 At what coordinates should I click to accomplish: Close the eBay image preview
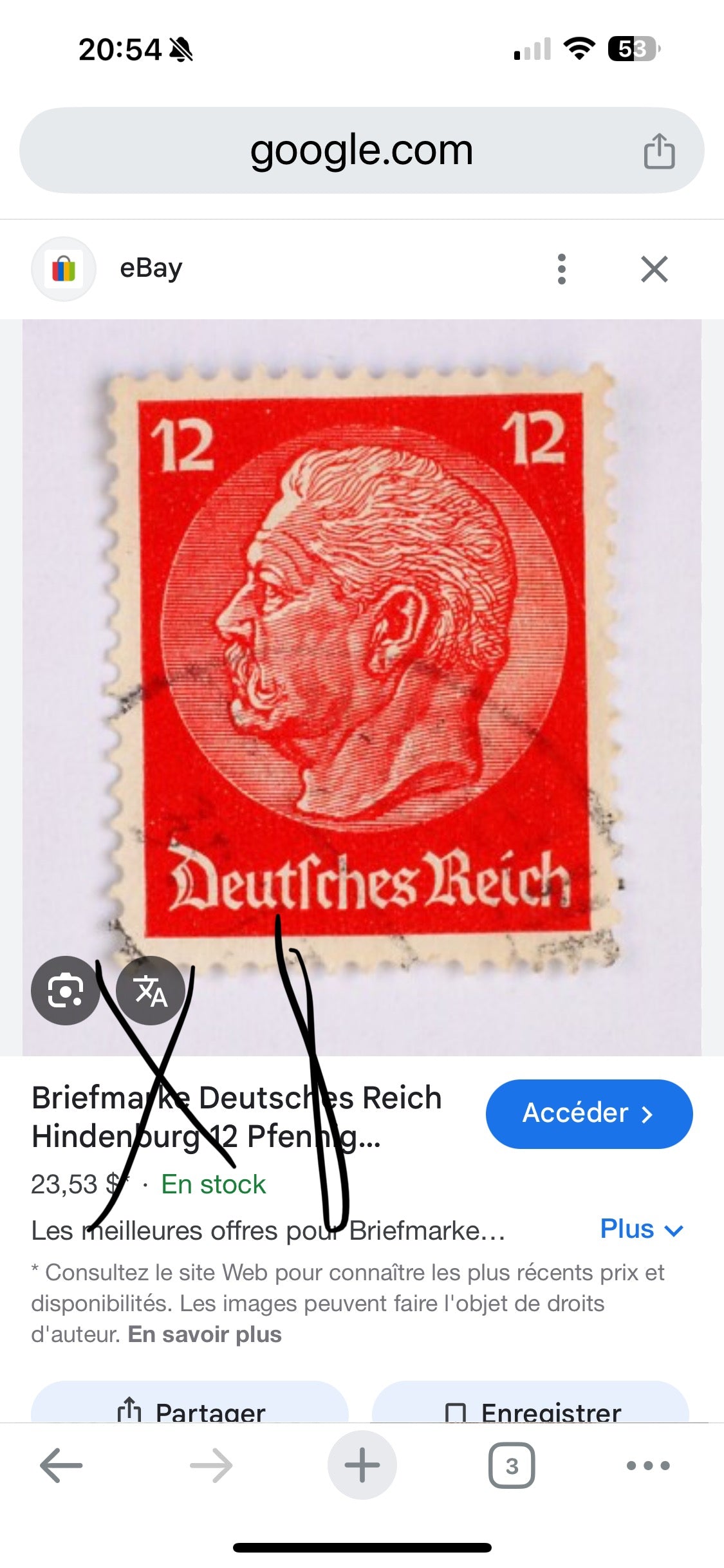654,269
